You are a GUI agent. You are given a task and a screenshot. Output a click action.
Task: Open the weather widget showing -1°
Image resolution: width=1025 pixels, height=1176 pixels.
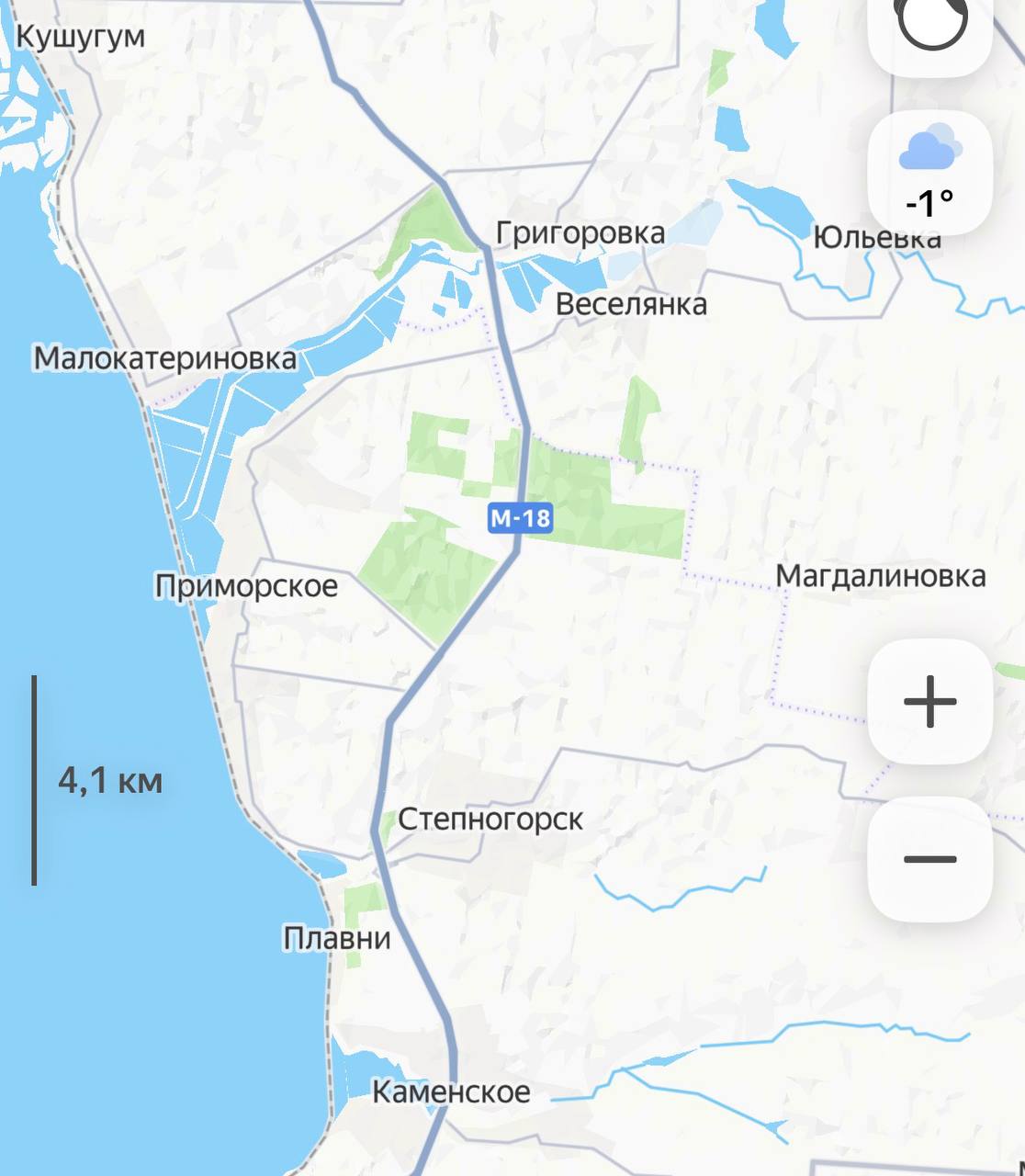[x=929, y=173]
